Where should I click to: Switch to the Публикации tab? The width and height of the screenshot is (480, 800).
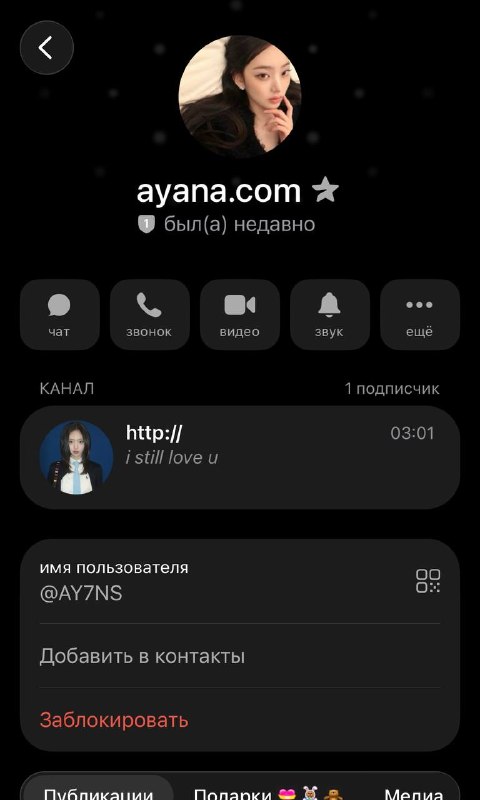point(98,792)
